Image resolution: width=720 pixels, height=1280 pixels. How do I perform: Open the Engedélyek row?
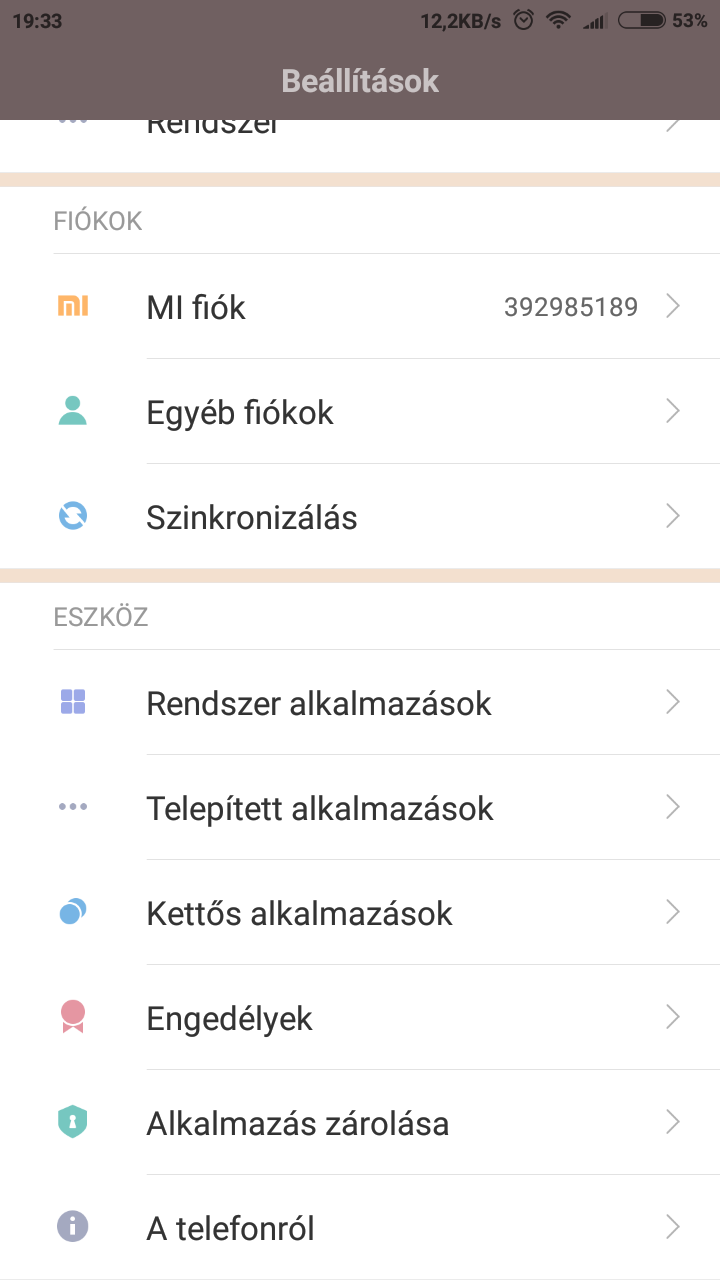360,1017
